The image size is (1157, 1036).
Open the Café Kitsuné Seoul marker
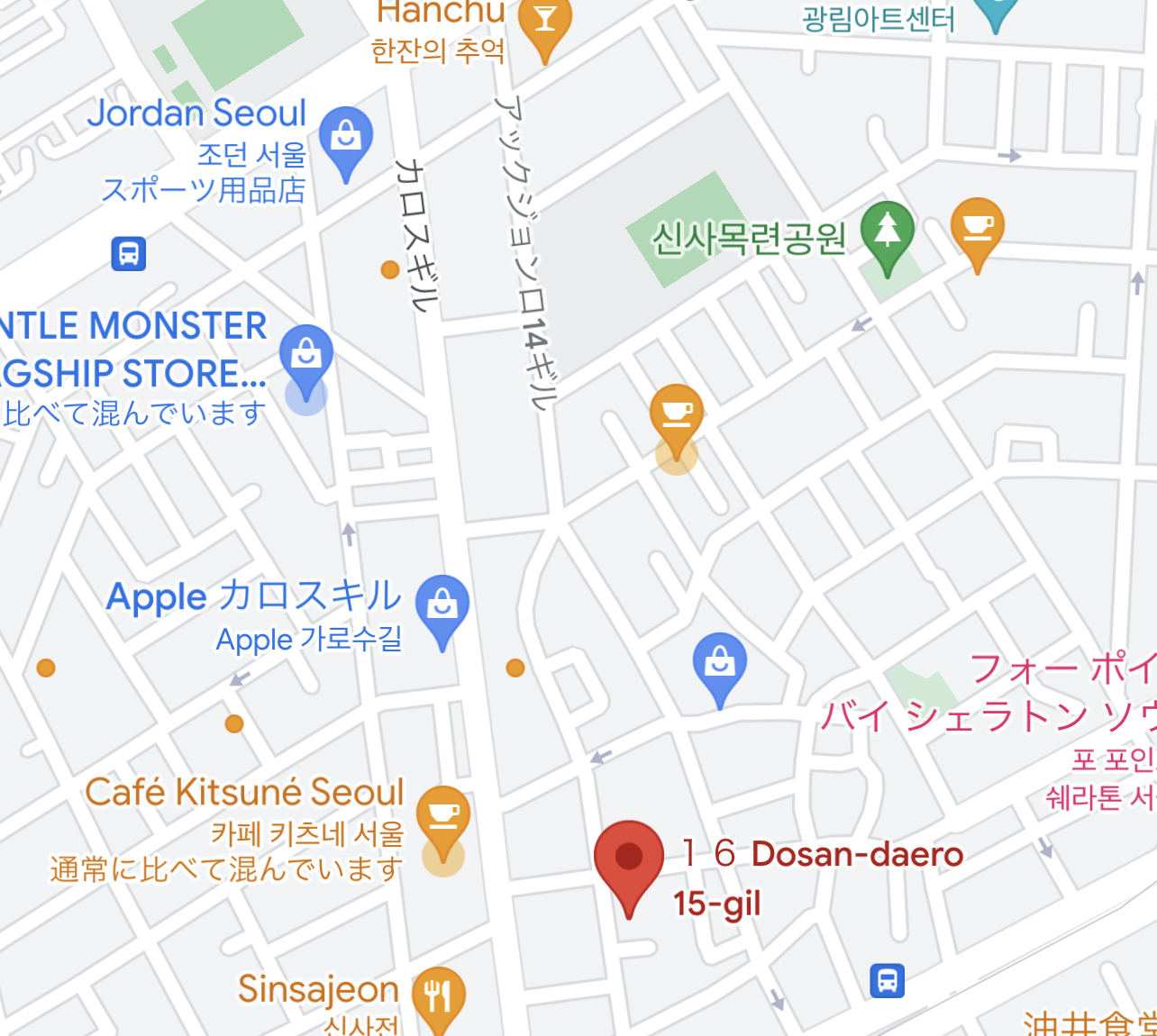coord(442,816)
